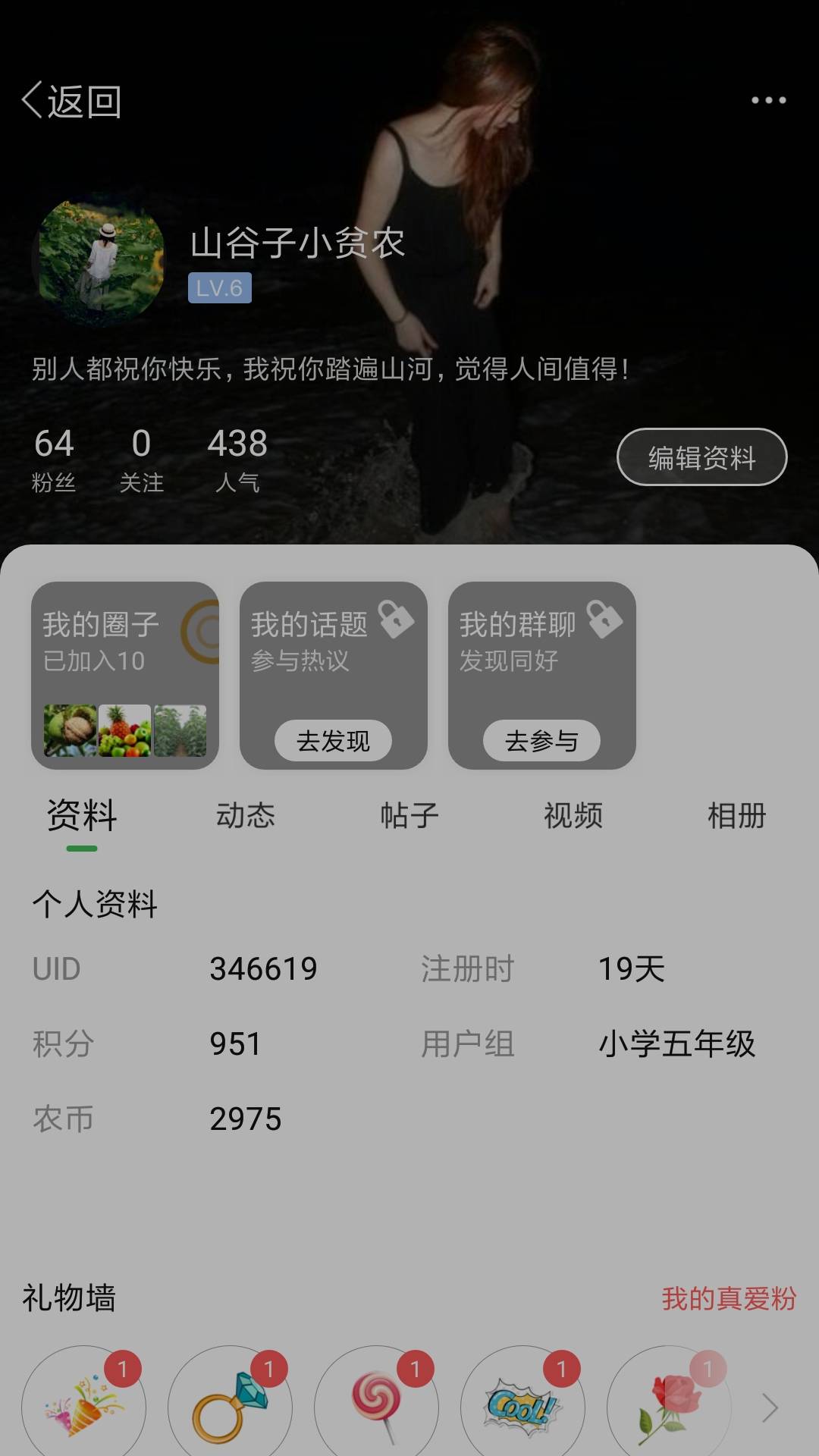Tap the lollipop gift
The height and width of the screenshot is (1456, 819).
(376, 1407)
